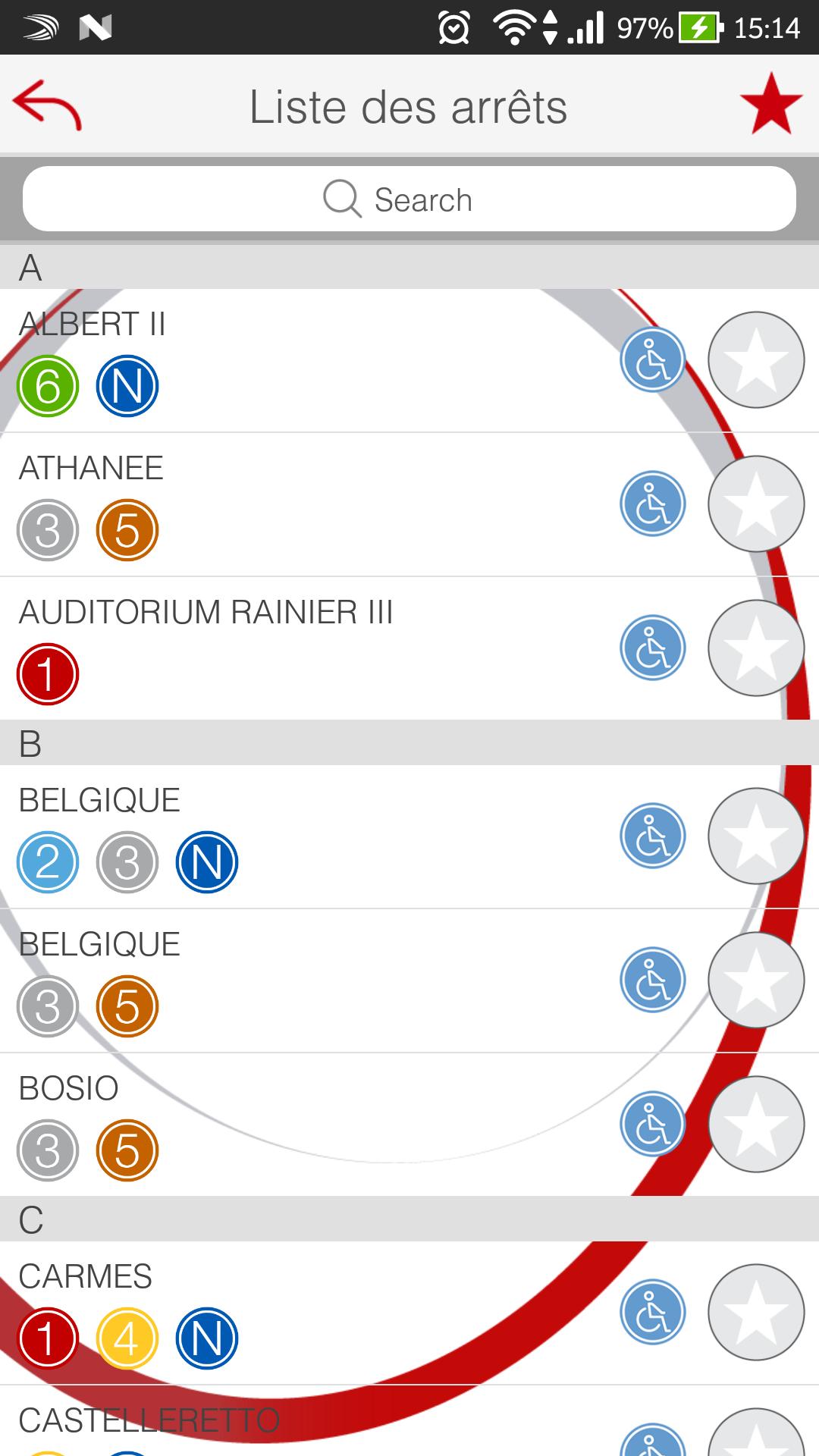This screenshot has height=1456, width=819.
Task: Go back using the red arrow
Action: [x=47, y=105]
